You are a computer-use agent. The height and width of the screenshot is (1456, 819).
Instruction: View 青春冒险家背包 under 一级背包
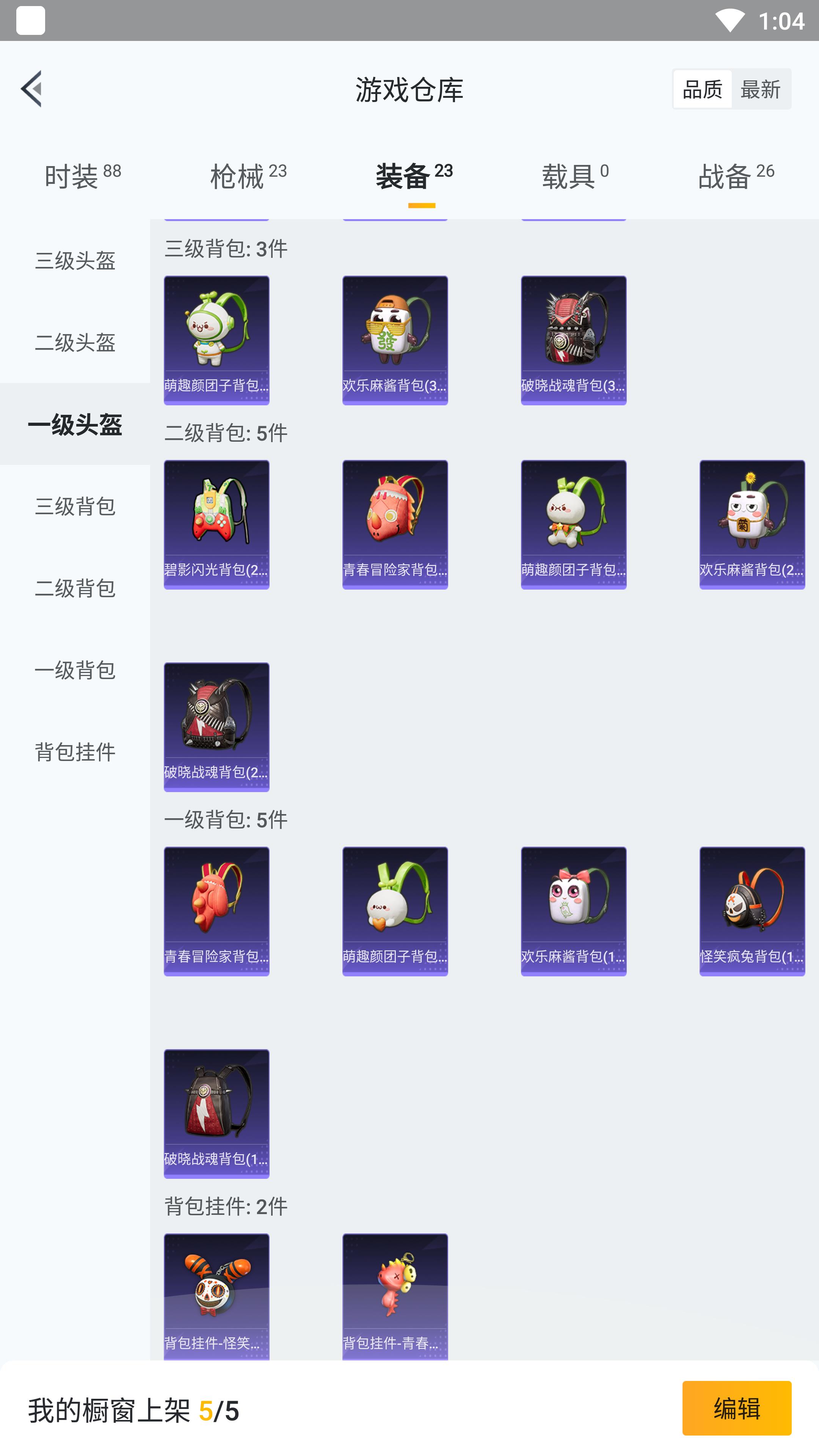click(217, 910)
